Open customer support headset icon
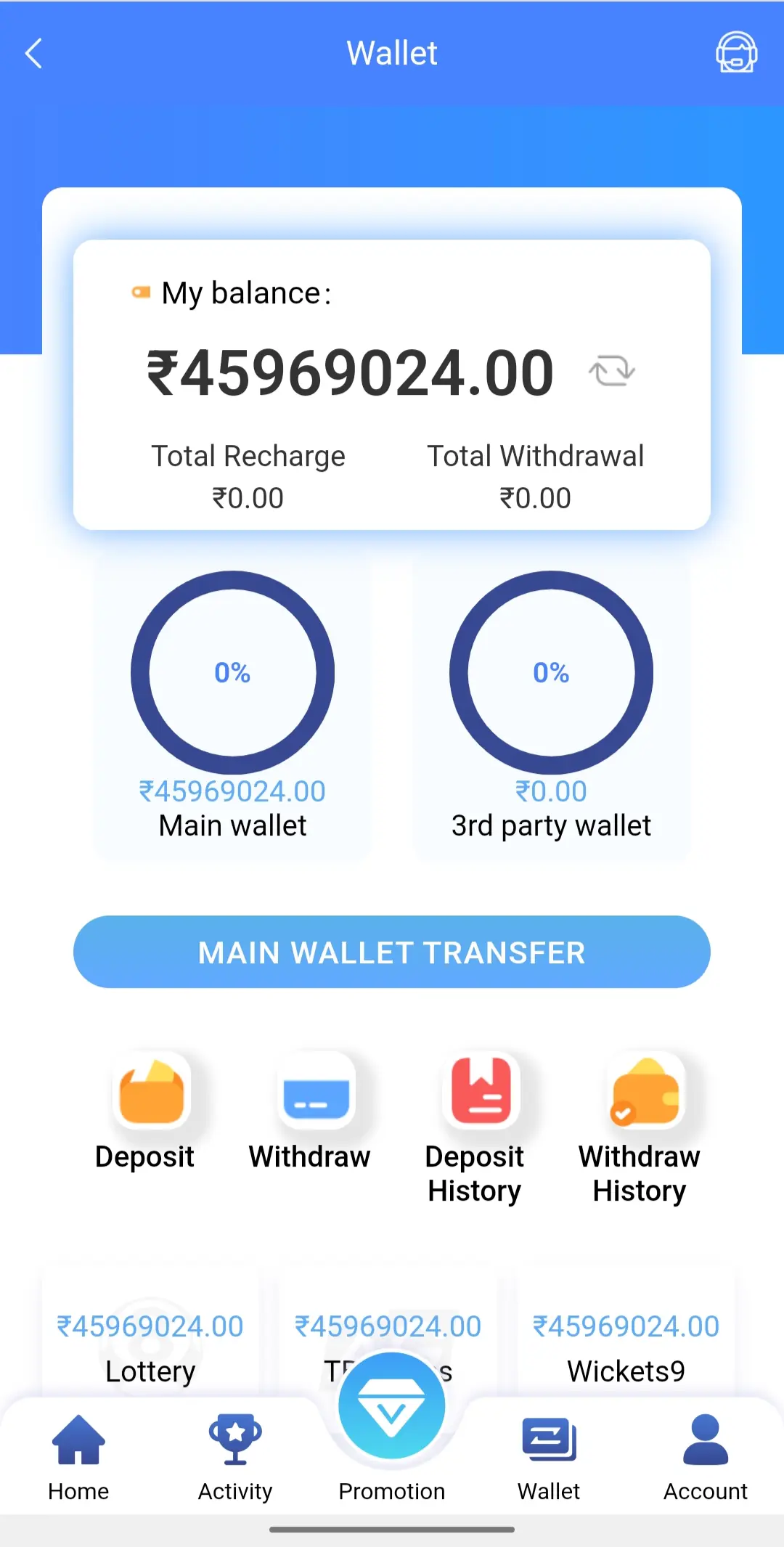This screenshot has width=784, height=1547. pyautogui.click(x=736, y=52)
